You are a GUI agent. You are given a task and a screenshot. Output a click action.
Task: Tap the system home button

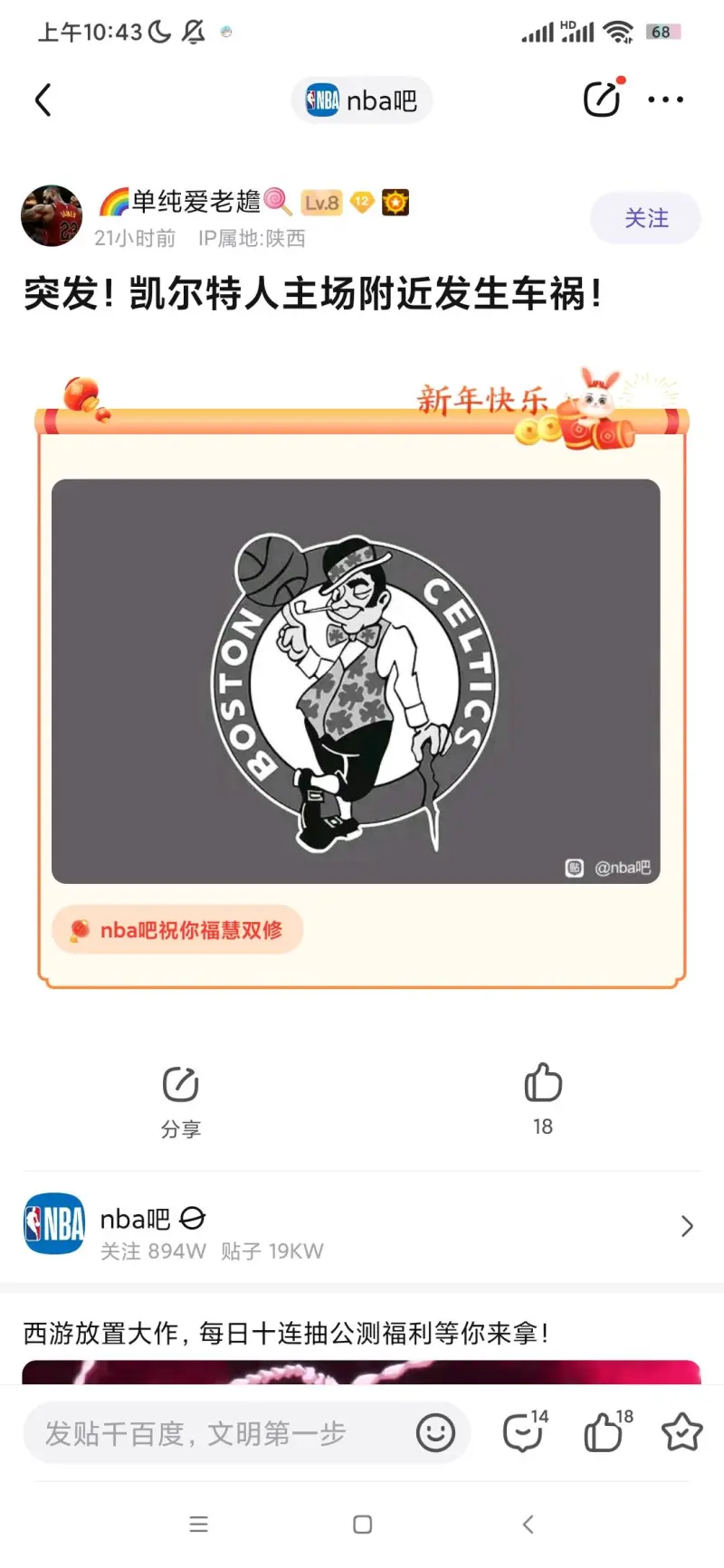362,1525
